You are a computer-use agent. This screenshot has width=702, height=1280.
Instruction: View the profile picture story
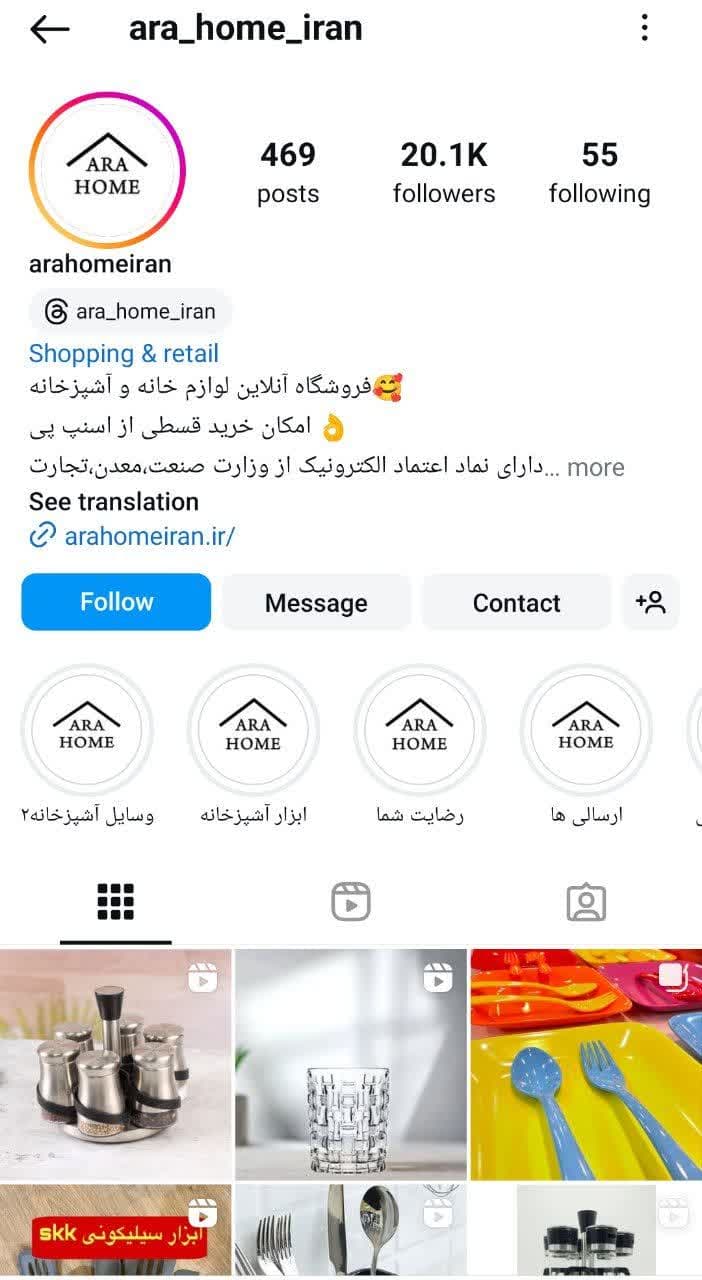107,170
